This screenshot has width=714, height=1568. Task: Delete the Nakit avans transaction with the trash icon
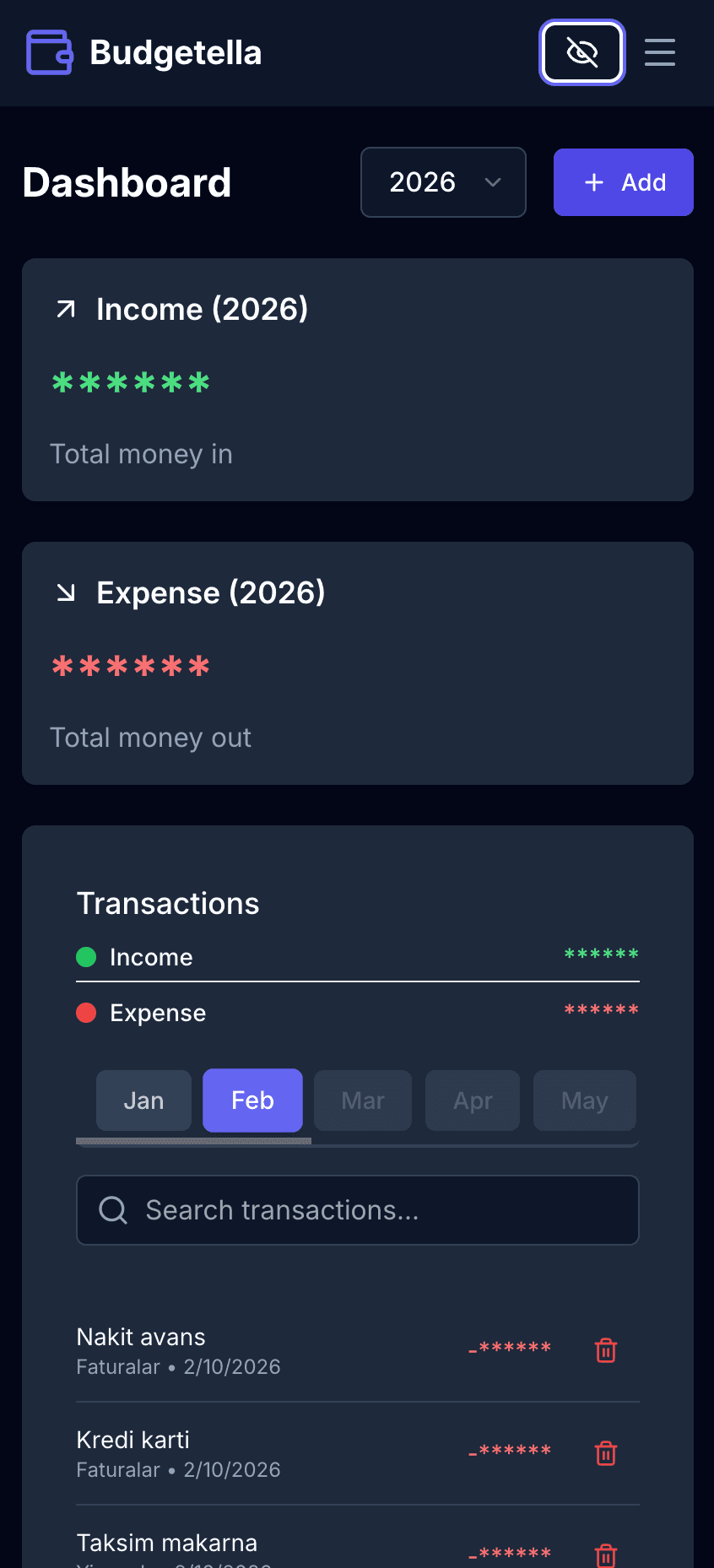[605, 1350]
